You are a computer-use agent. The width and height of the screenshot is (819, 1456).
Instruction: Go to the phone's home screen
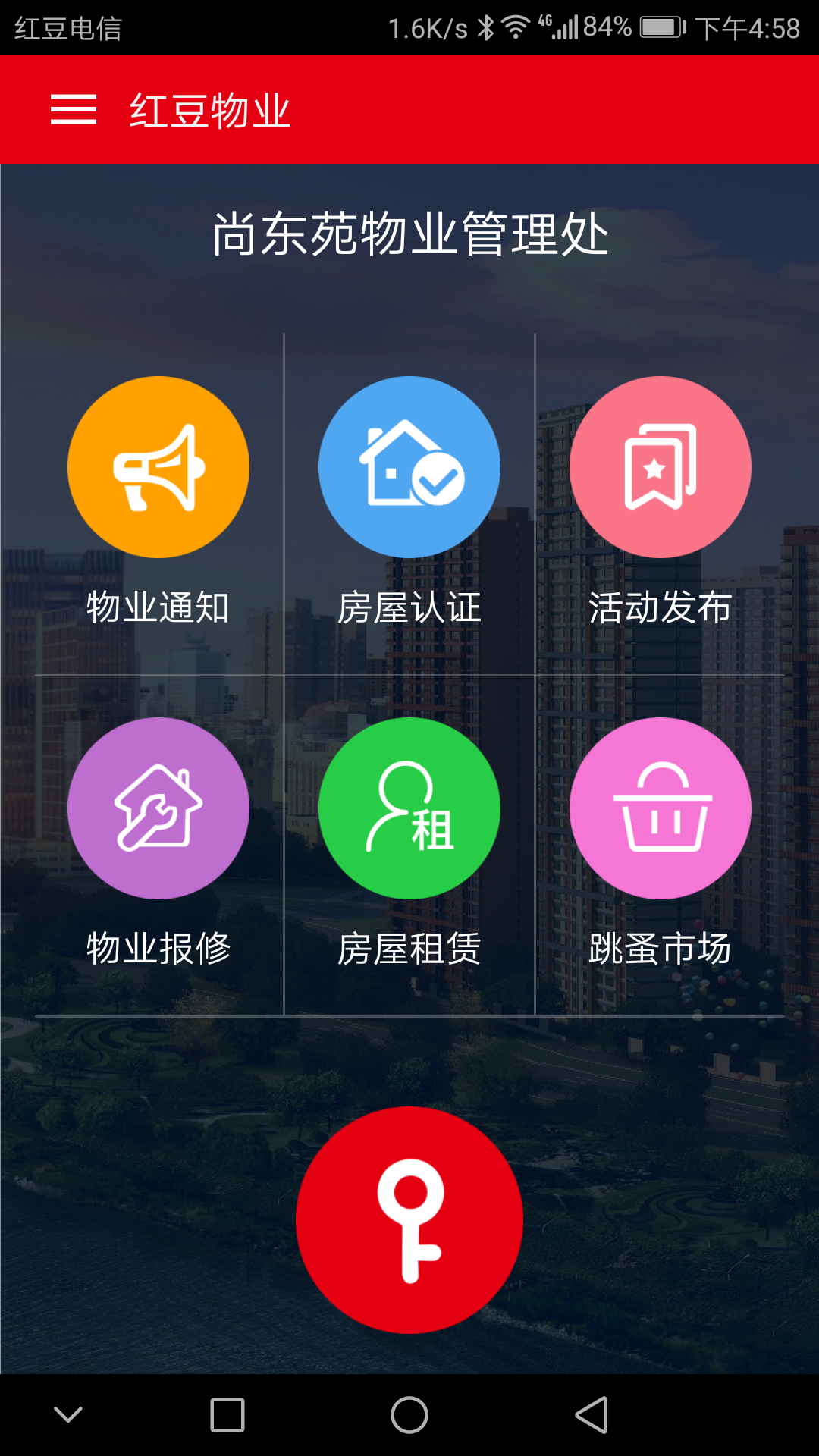coord(409,1415)
